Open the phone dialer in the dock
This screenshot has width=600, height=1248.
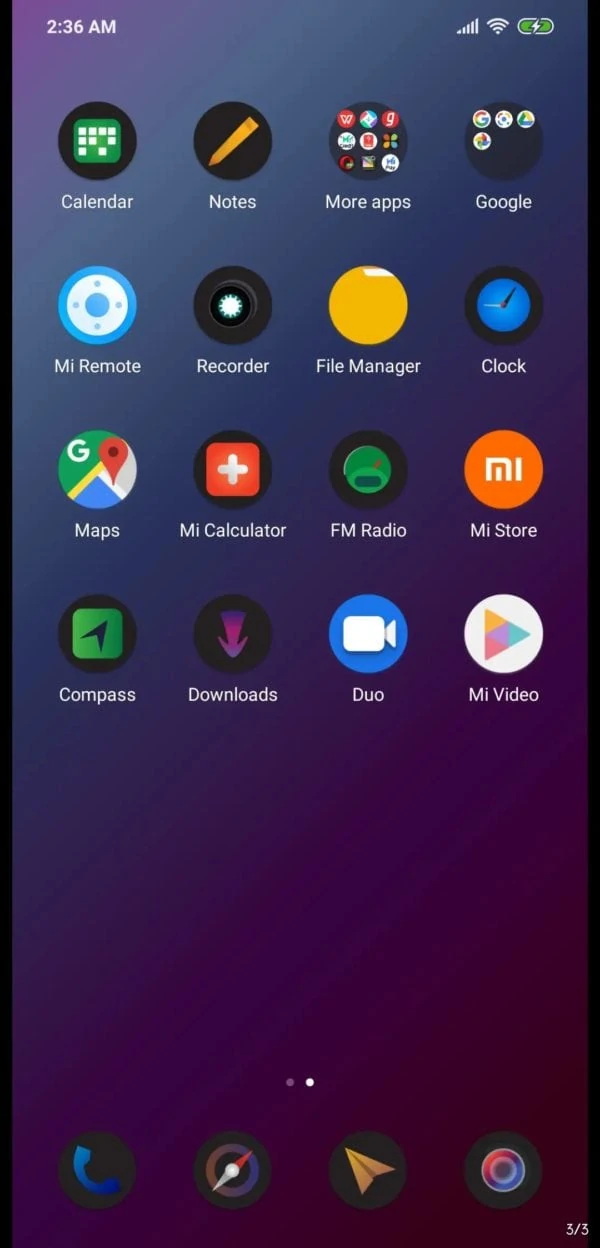click(97, 1170)
